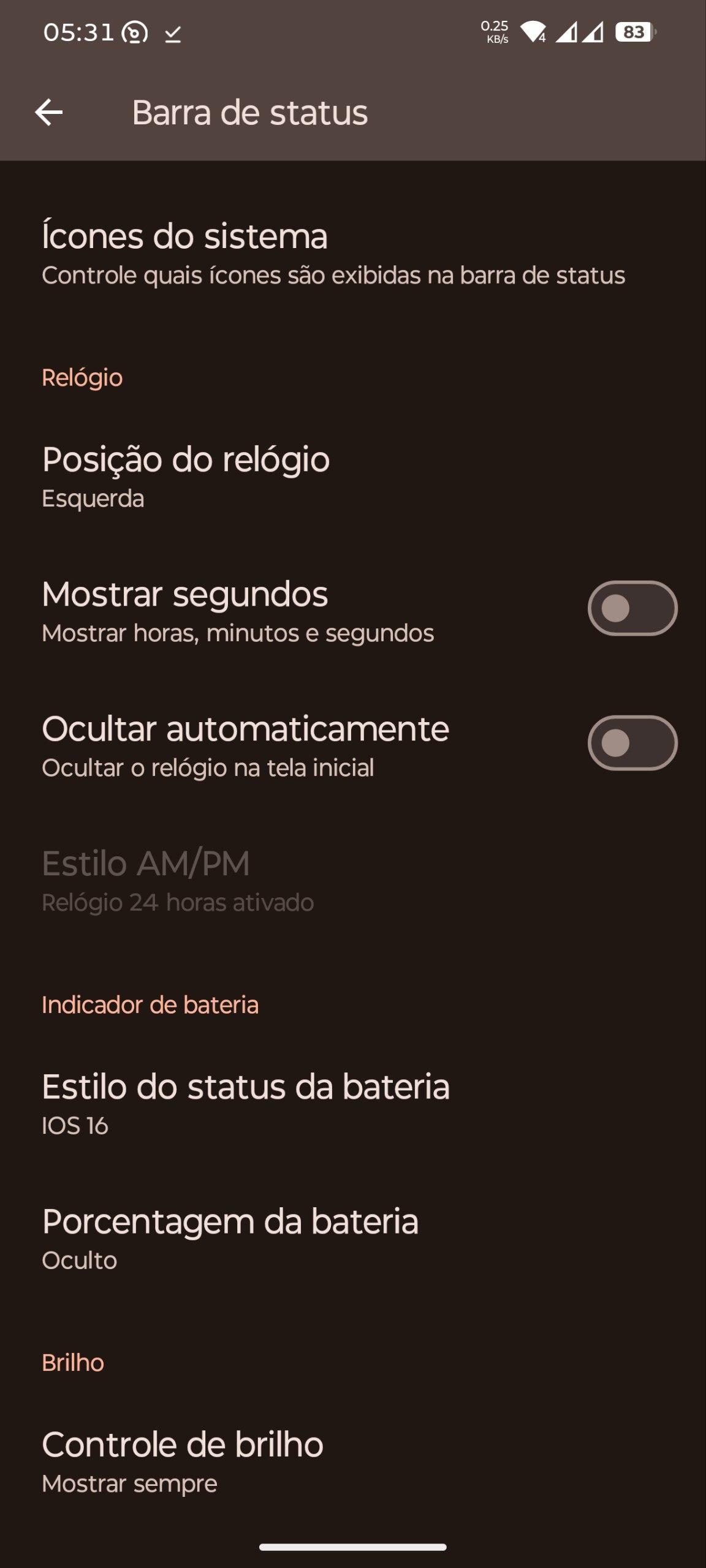Image resolution: width=706 pixels, height=1568 pixels.
Task: Turn on Ocultar automaticamente toggle
Action: (x=632, y=744)
